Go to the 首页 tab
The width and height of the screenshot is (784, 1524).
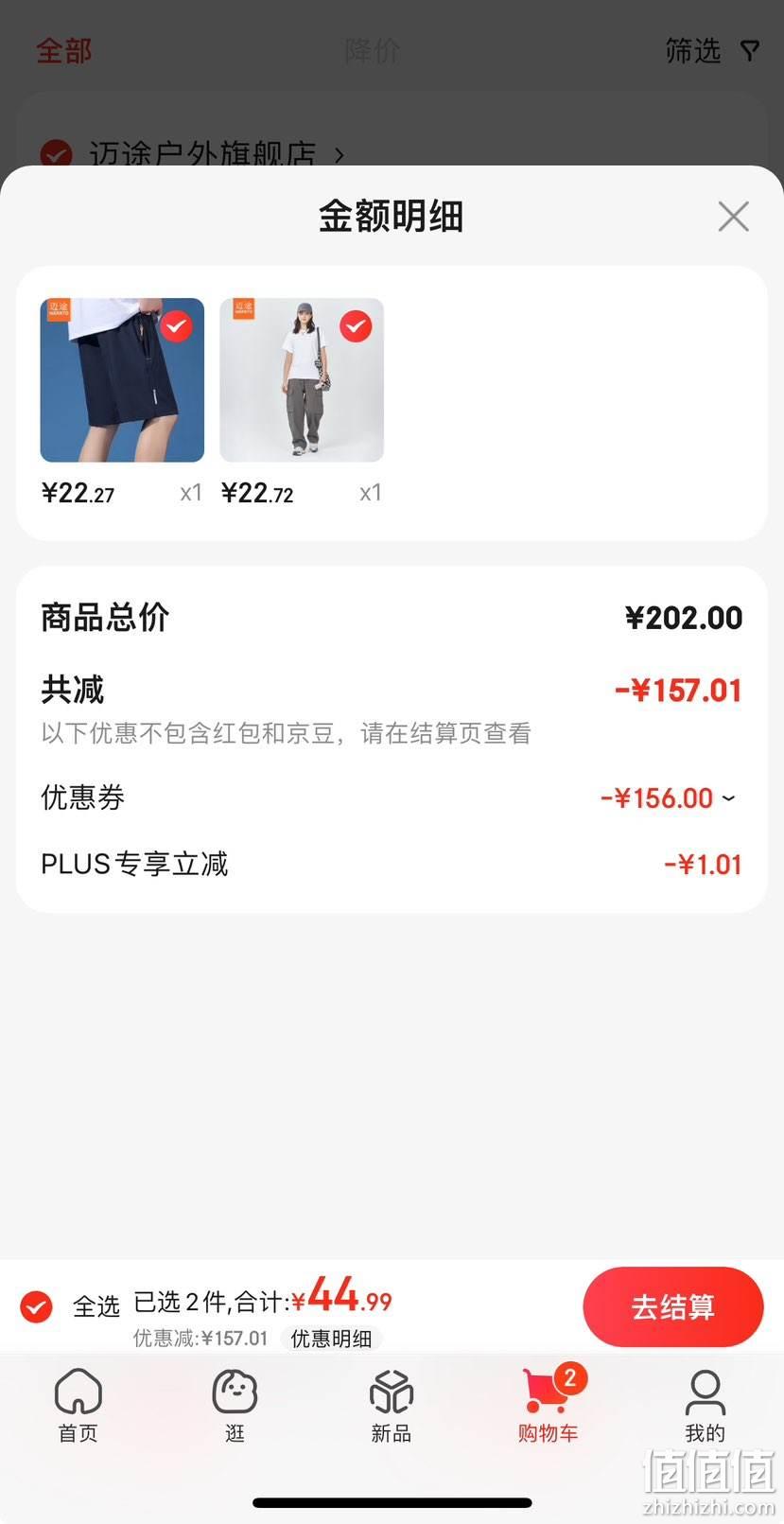point(78,1406)
